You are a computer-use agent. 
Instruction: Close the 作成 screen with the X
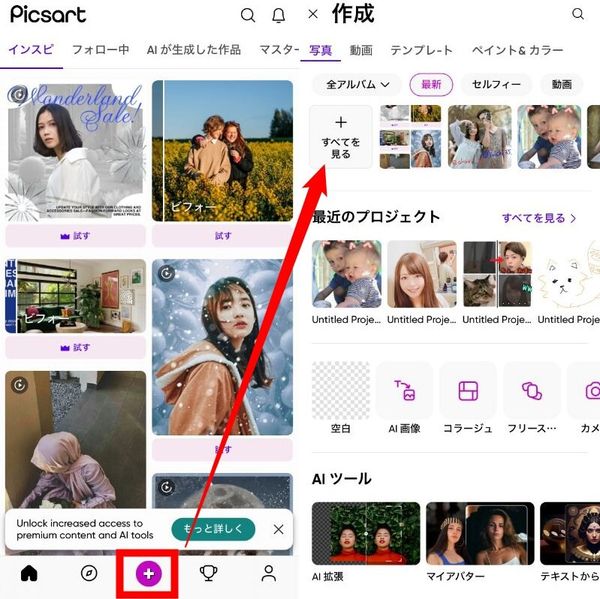313,14
